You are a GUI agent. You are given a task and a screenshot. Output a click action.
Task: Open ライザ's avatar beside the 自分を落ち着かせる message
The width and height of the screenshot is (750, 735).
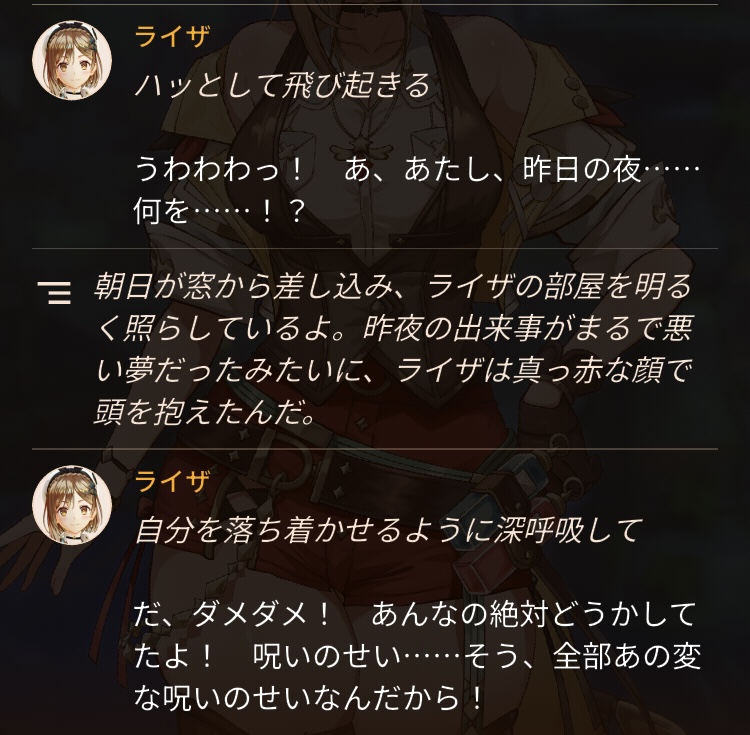click(72, 505)
